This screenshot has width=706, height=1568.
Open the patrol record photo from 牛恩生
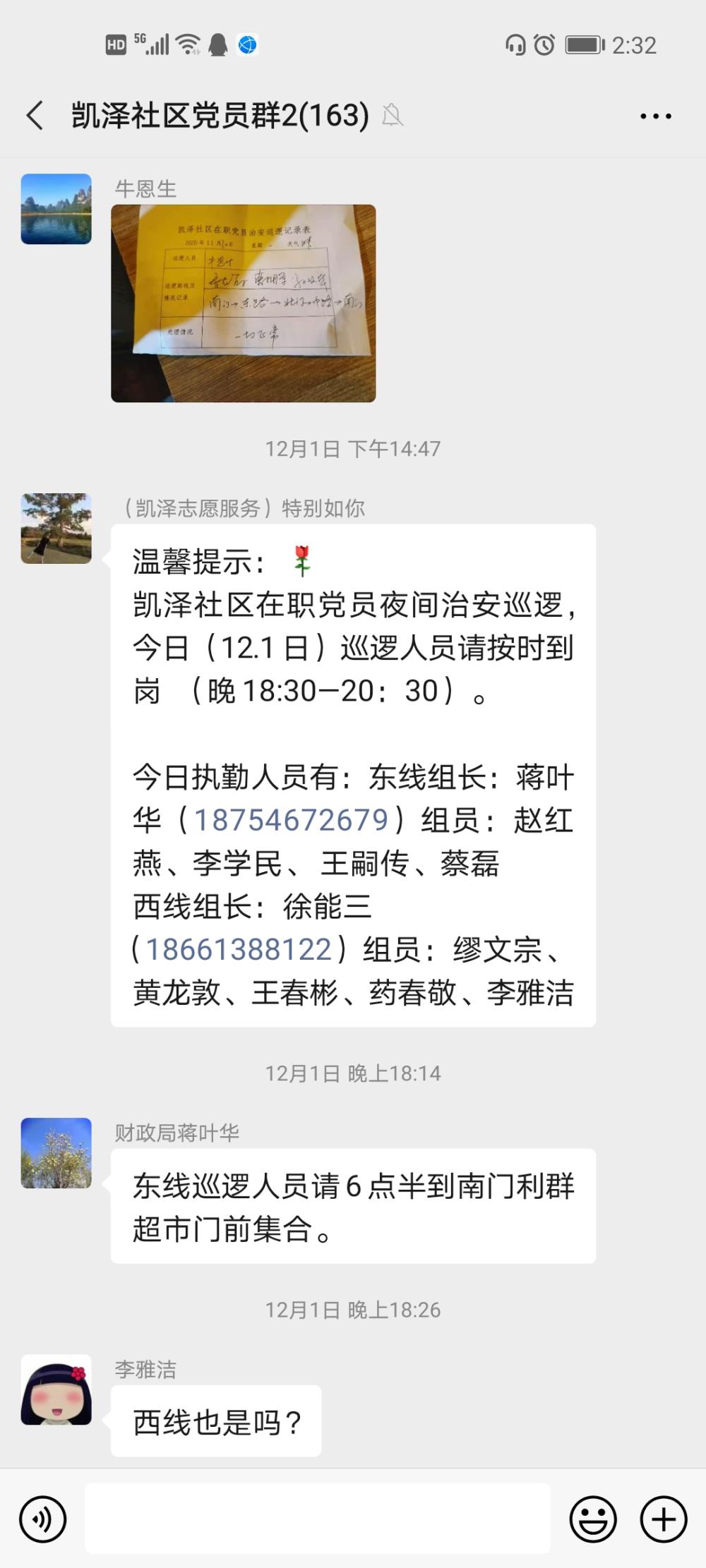click(x=244, y=303)
